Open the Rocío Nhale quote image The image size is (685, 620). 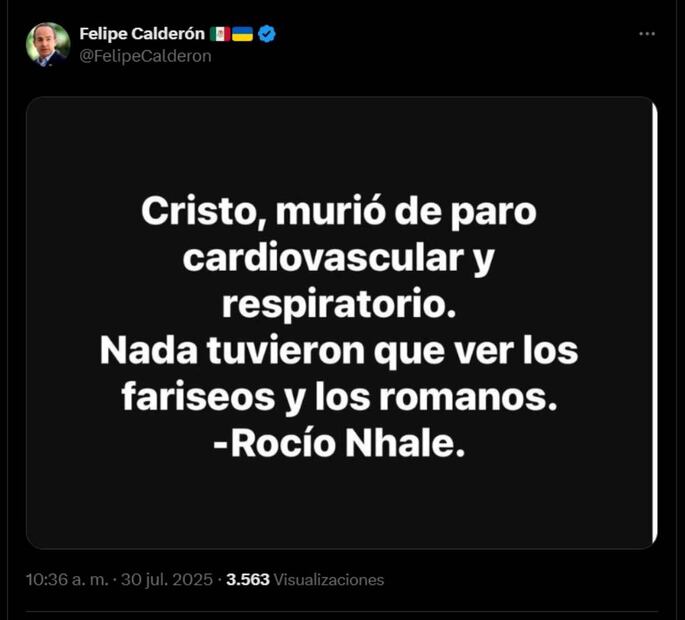coord(341,322)
